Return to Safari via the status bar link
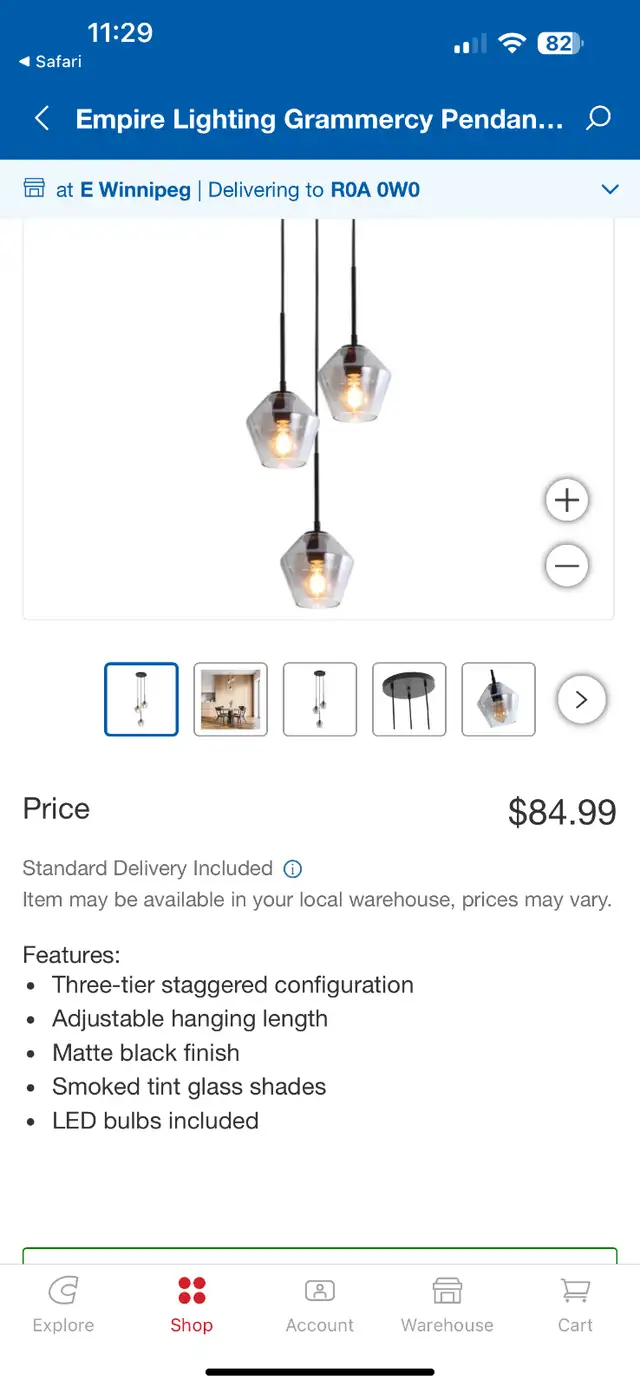This screenshot has height=1388, width=640. (50, 61)
